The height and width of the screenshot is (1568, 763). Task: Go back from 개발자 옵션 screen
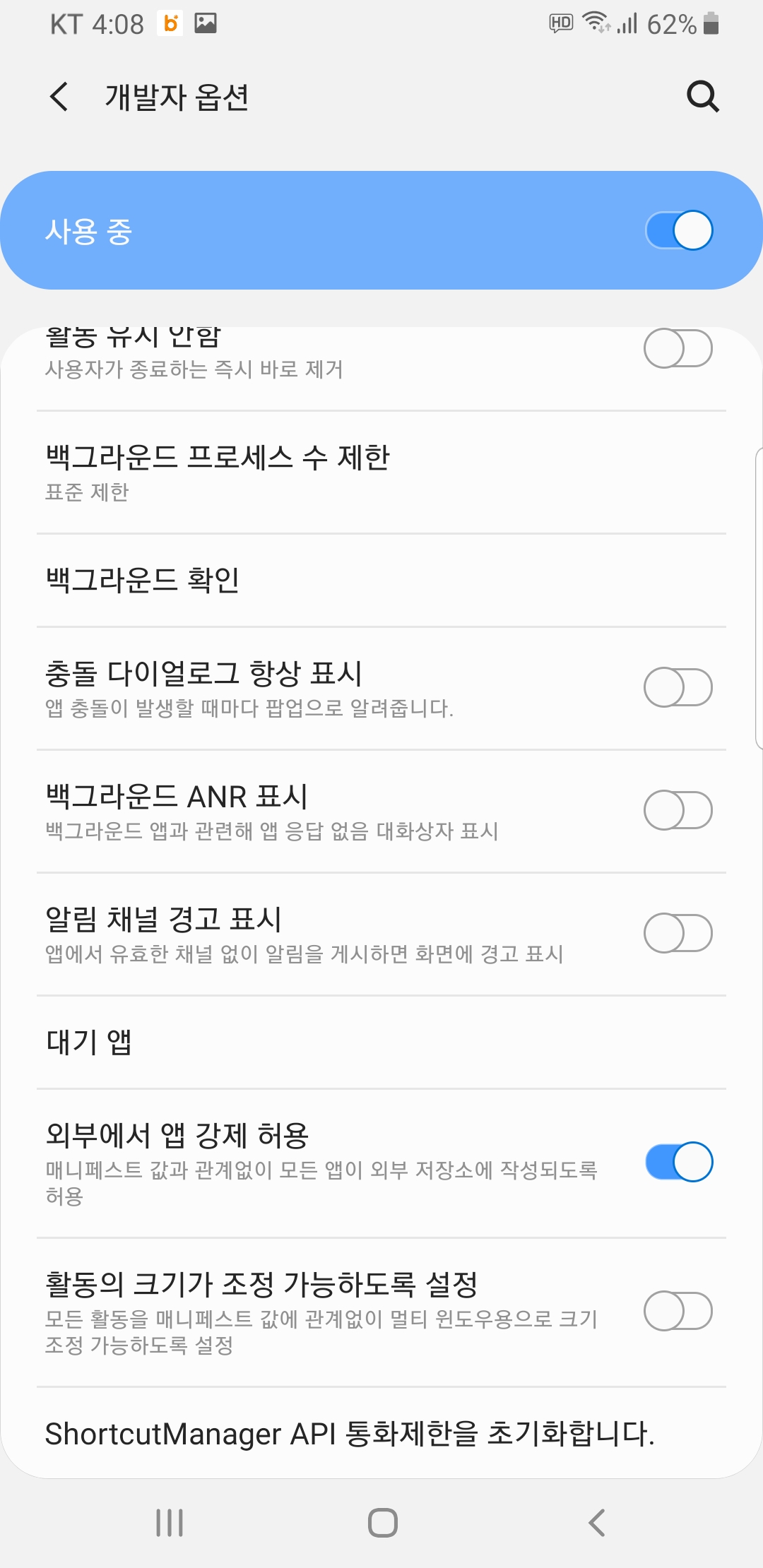click(x=60, y=97)
